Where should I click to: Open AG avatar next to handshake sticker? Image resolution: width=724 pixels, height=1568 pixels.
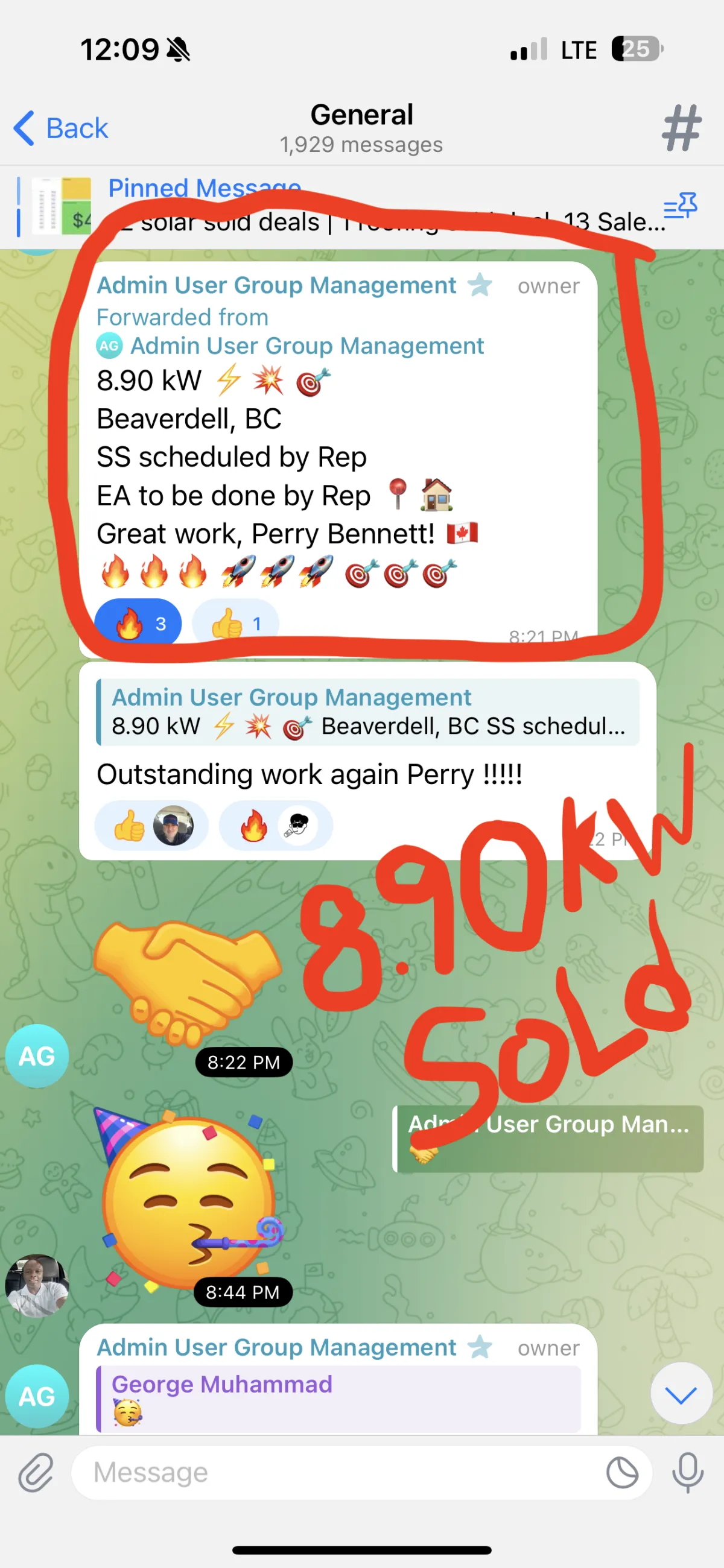[37, 1056]
